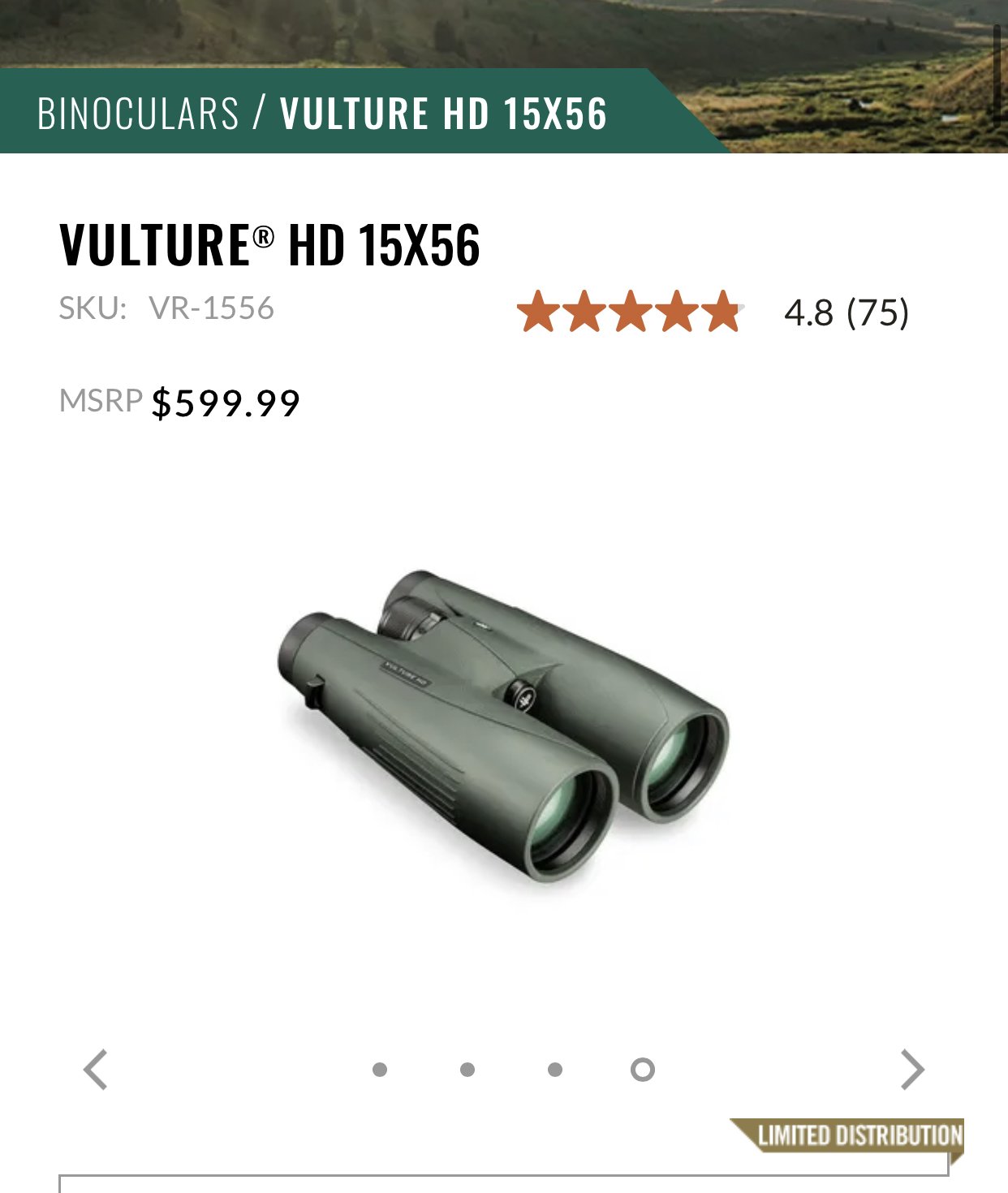Jump to the first image indicator dot
The image size is (1008, 1193).
[x=380, y=1070]
